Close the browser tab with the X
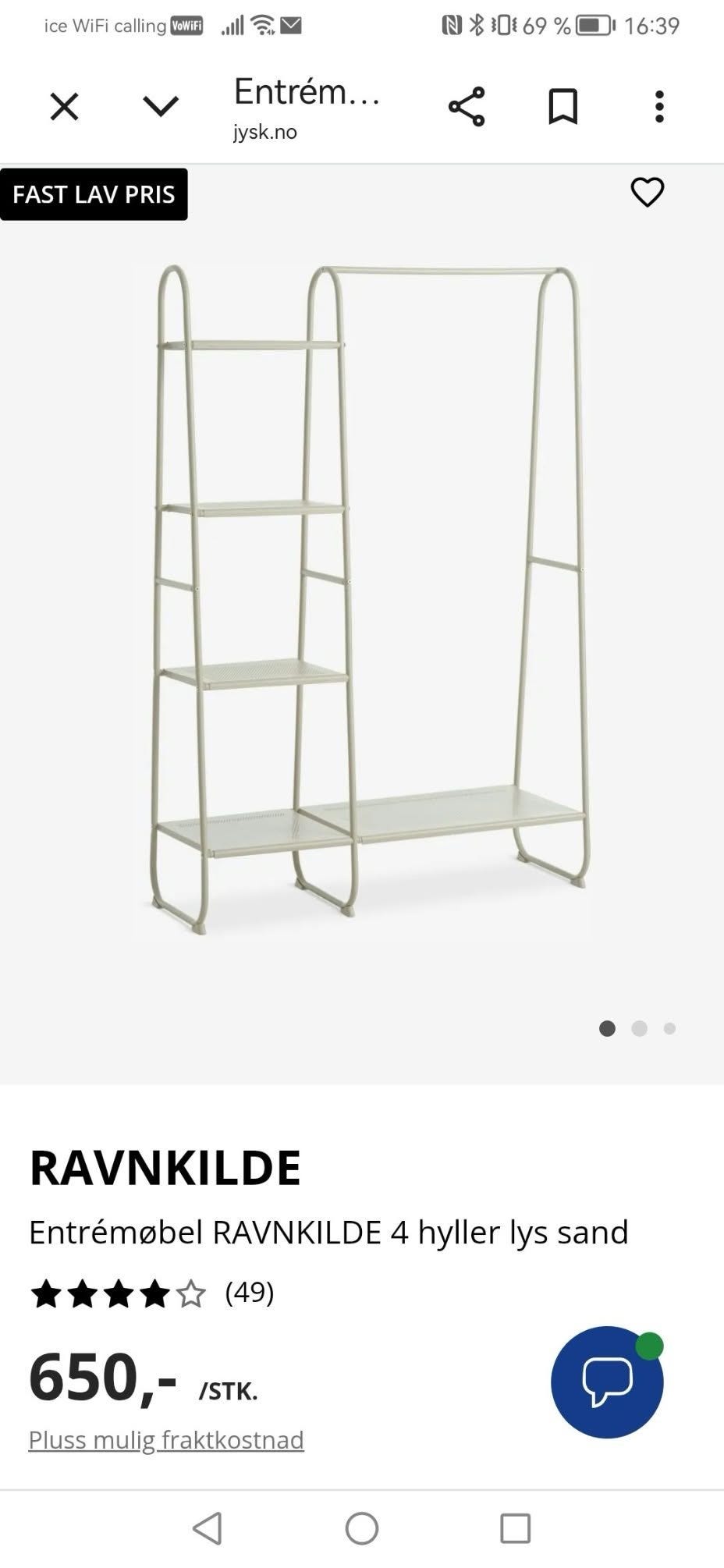 pos(64,106)
